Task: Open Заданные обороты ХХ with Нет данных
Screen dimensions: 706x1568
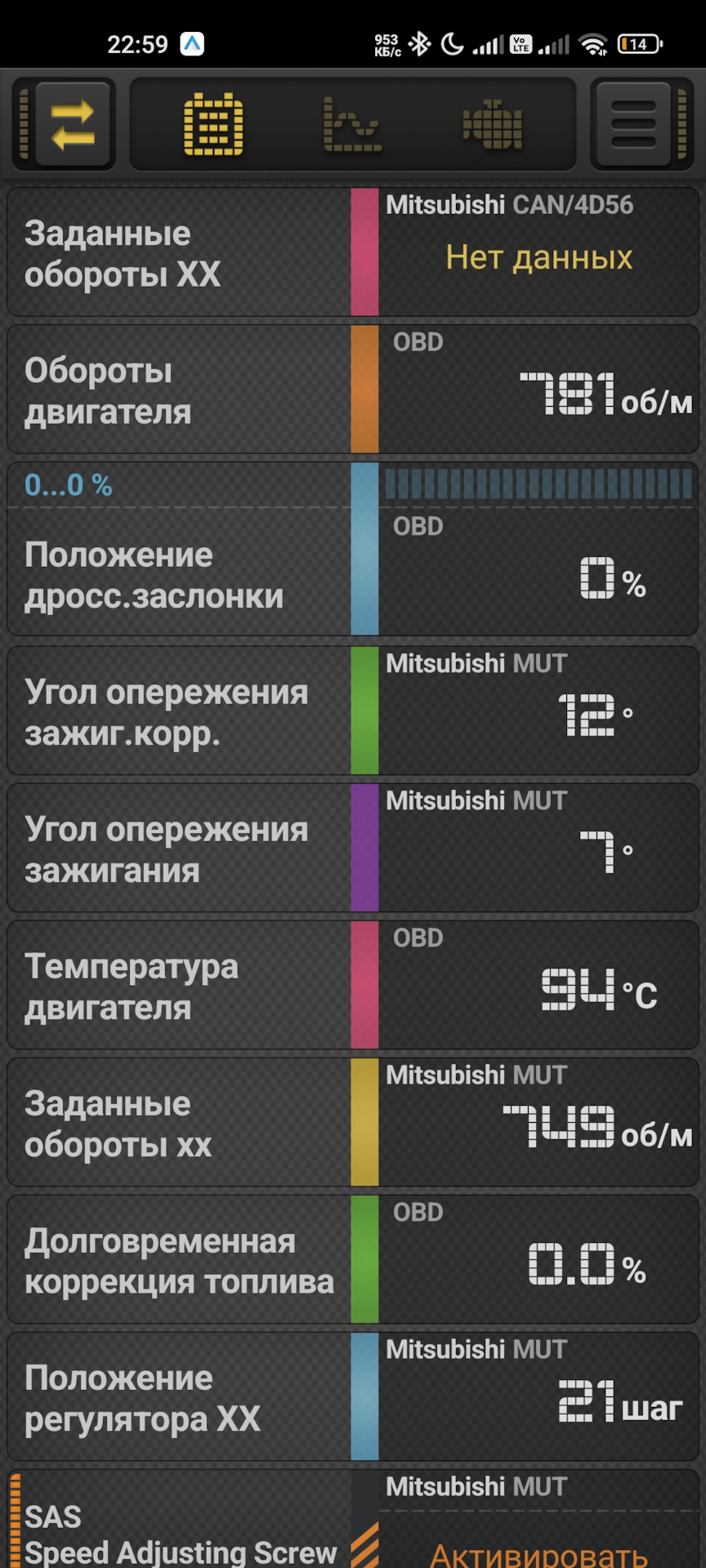Action: pos(352,252)
